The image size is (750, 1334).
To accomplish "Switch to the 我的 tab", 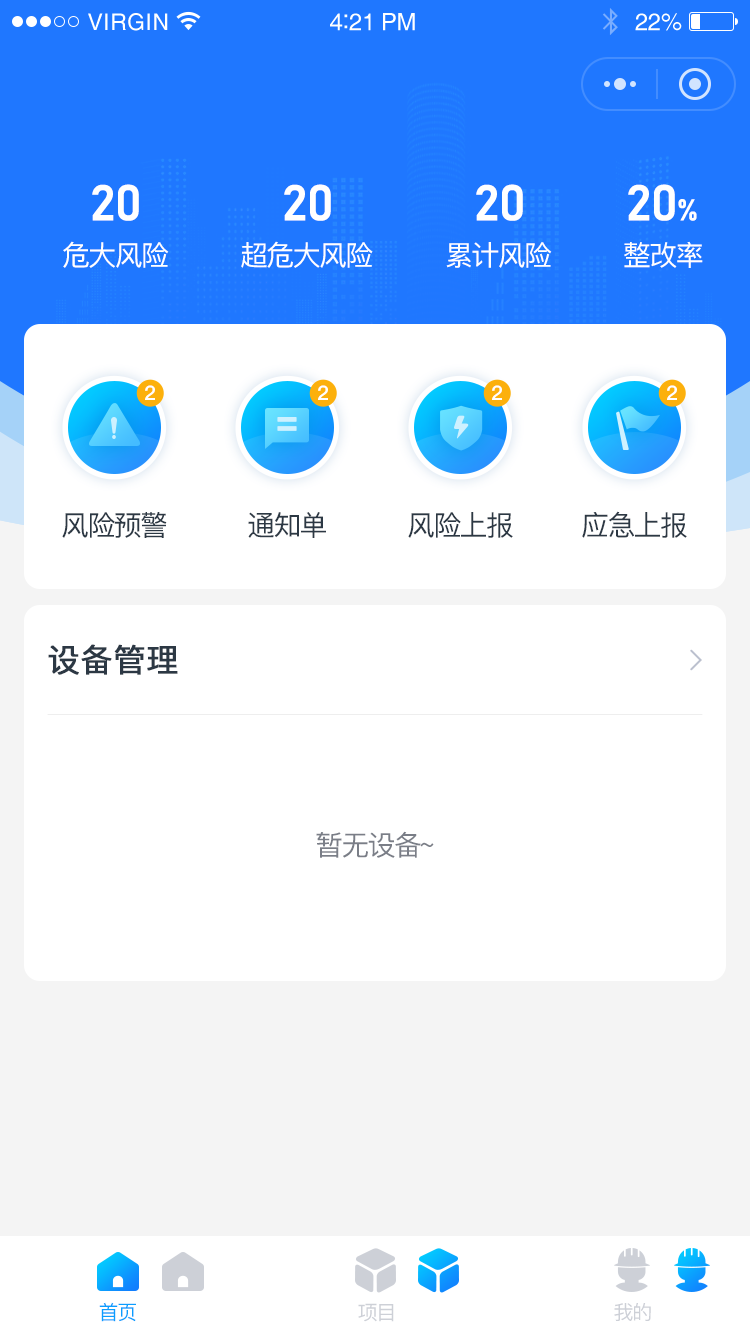I will pyautogui.click(x=630, y=1312).
